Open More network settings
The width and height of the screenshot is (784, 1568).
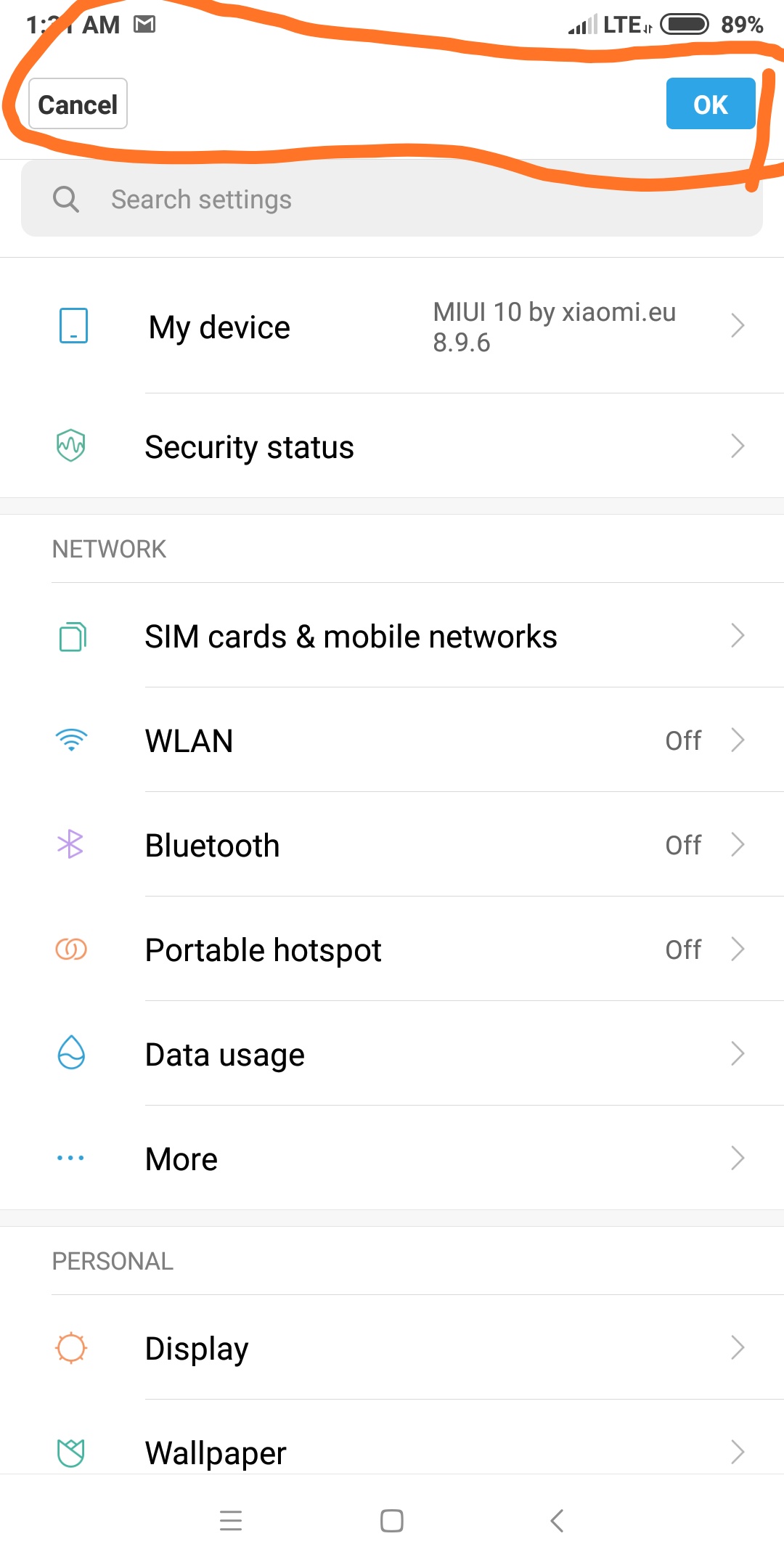click(392, 1159)
